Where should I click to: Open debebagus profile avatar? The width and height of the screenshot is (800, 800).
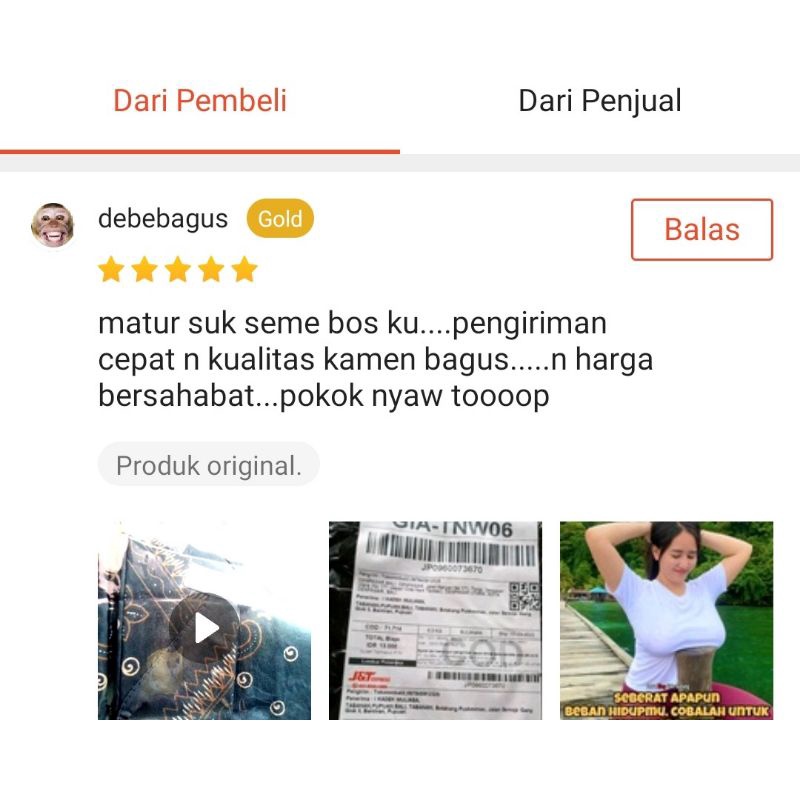[53, 224]
